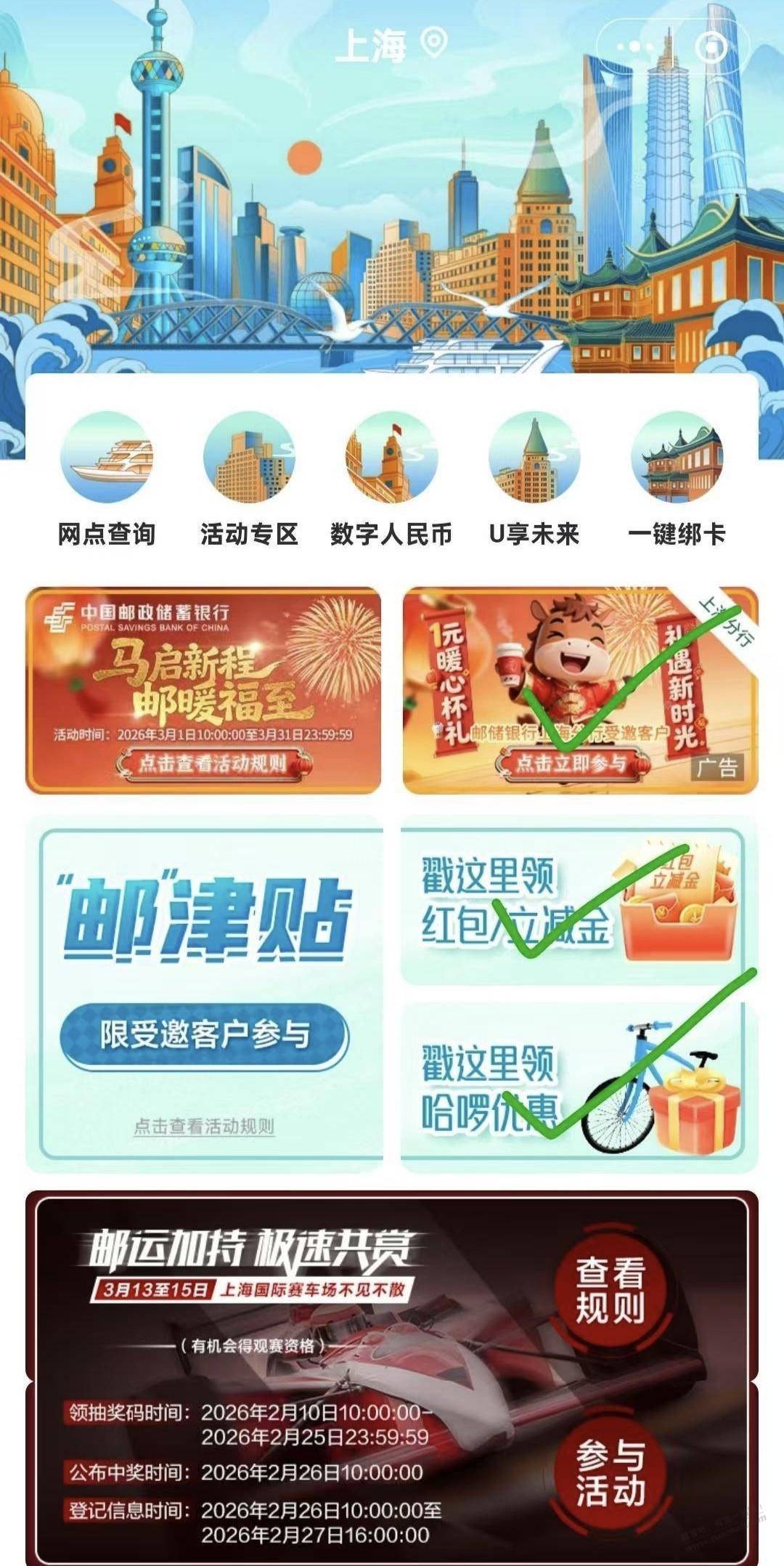Open 点击查看活动规则 link under 邮津贴
Viewport: 784px width, 1566px height.
tap(204, 1127)
